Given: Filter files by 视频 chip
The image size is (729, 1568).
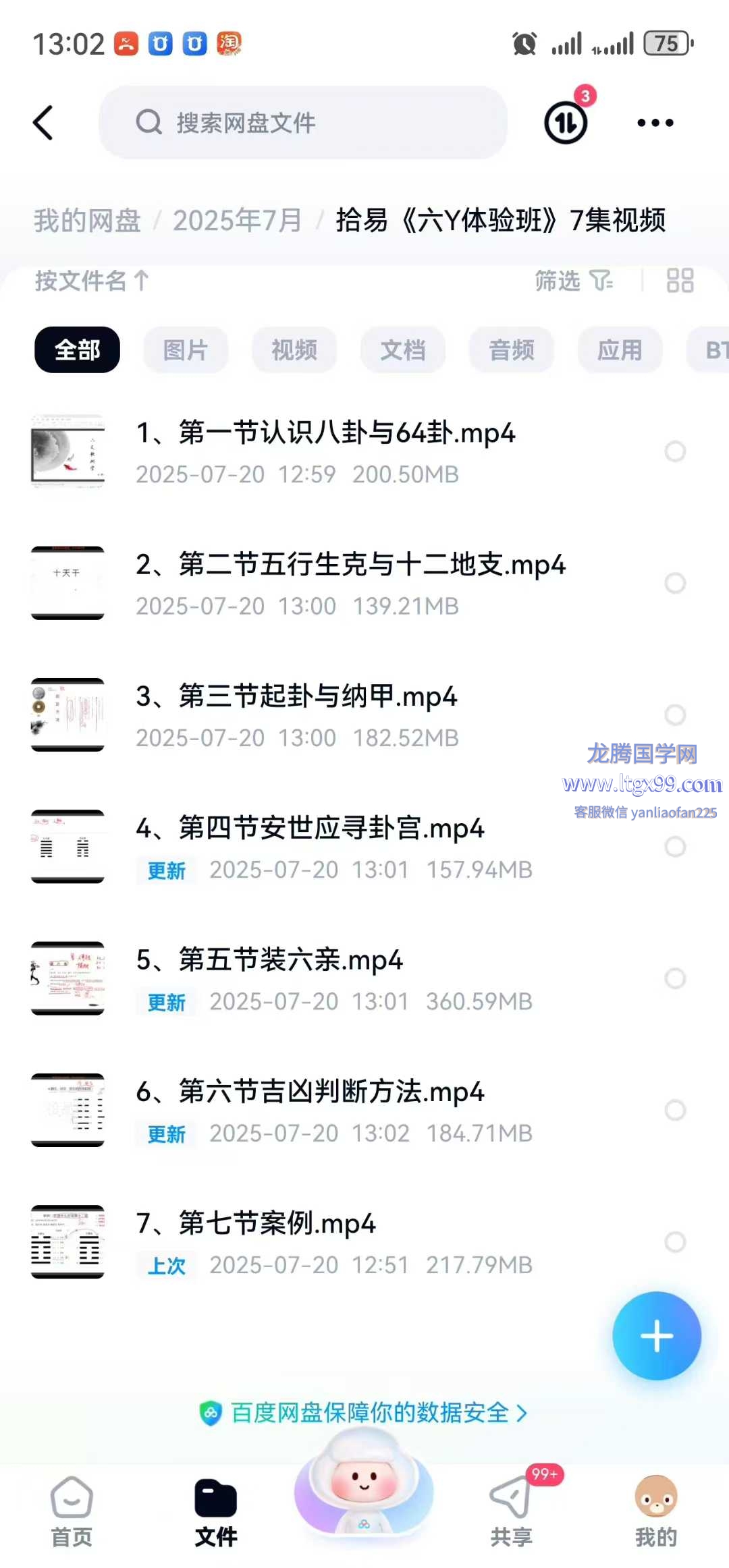Looking at the screenshot, I should 294,350.
